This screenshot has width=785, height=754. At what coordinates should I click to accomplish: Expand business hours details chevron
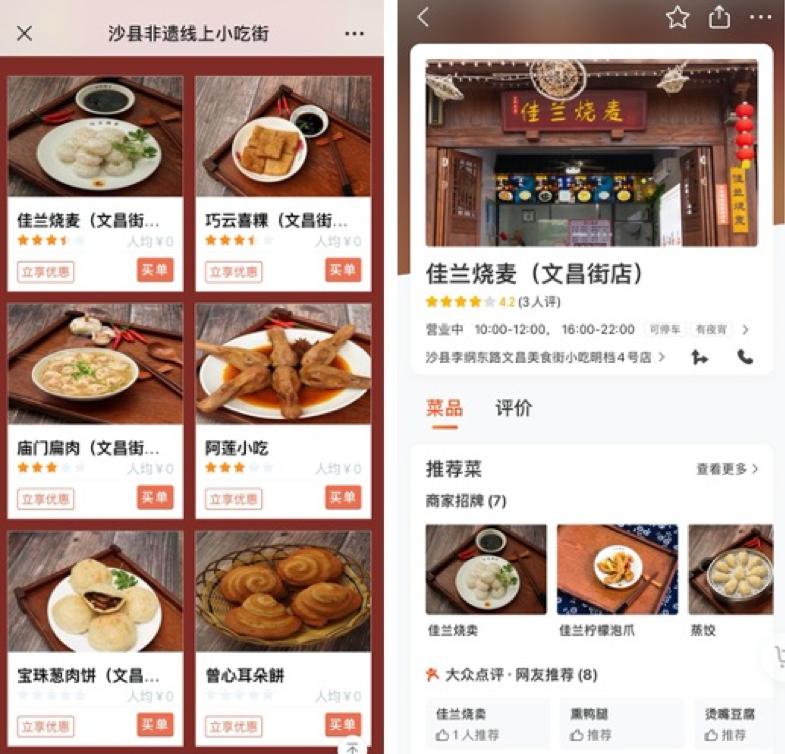745,329
